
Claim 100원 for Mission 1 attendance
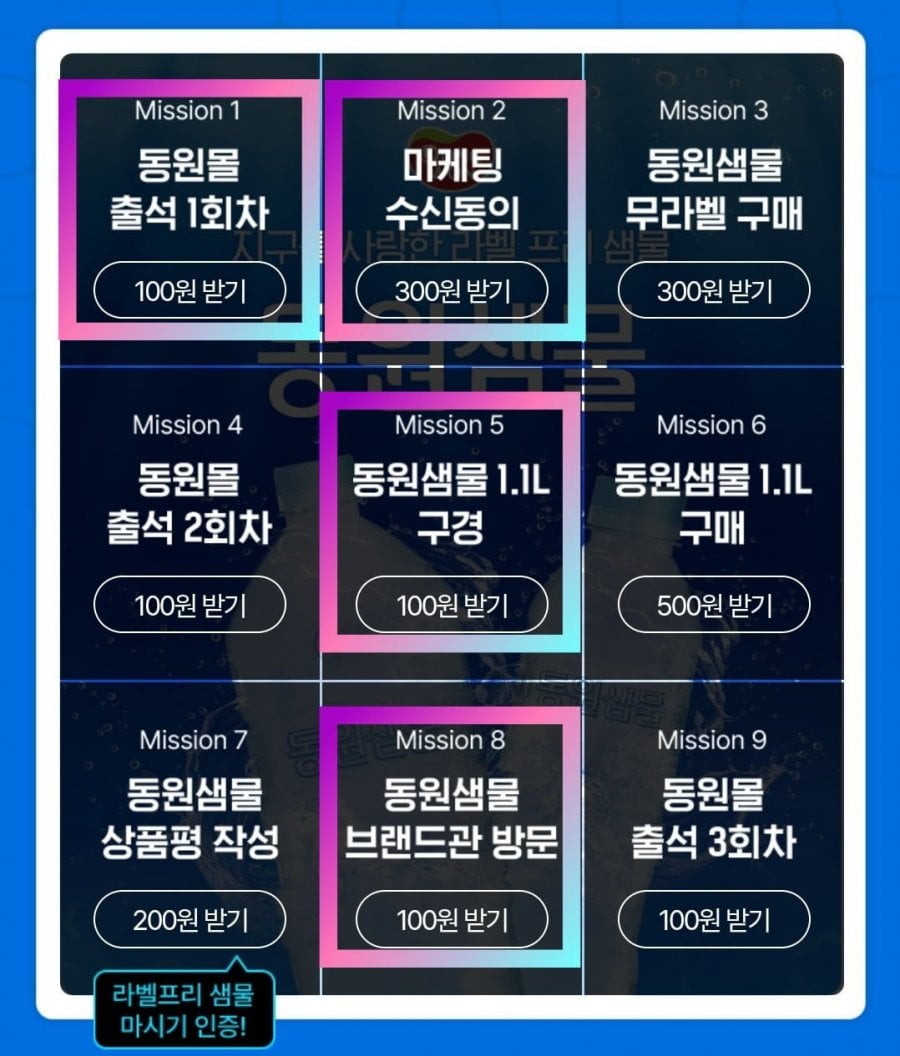(x=190, y=291)
